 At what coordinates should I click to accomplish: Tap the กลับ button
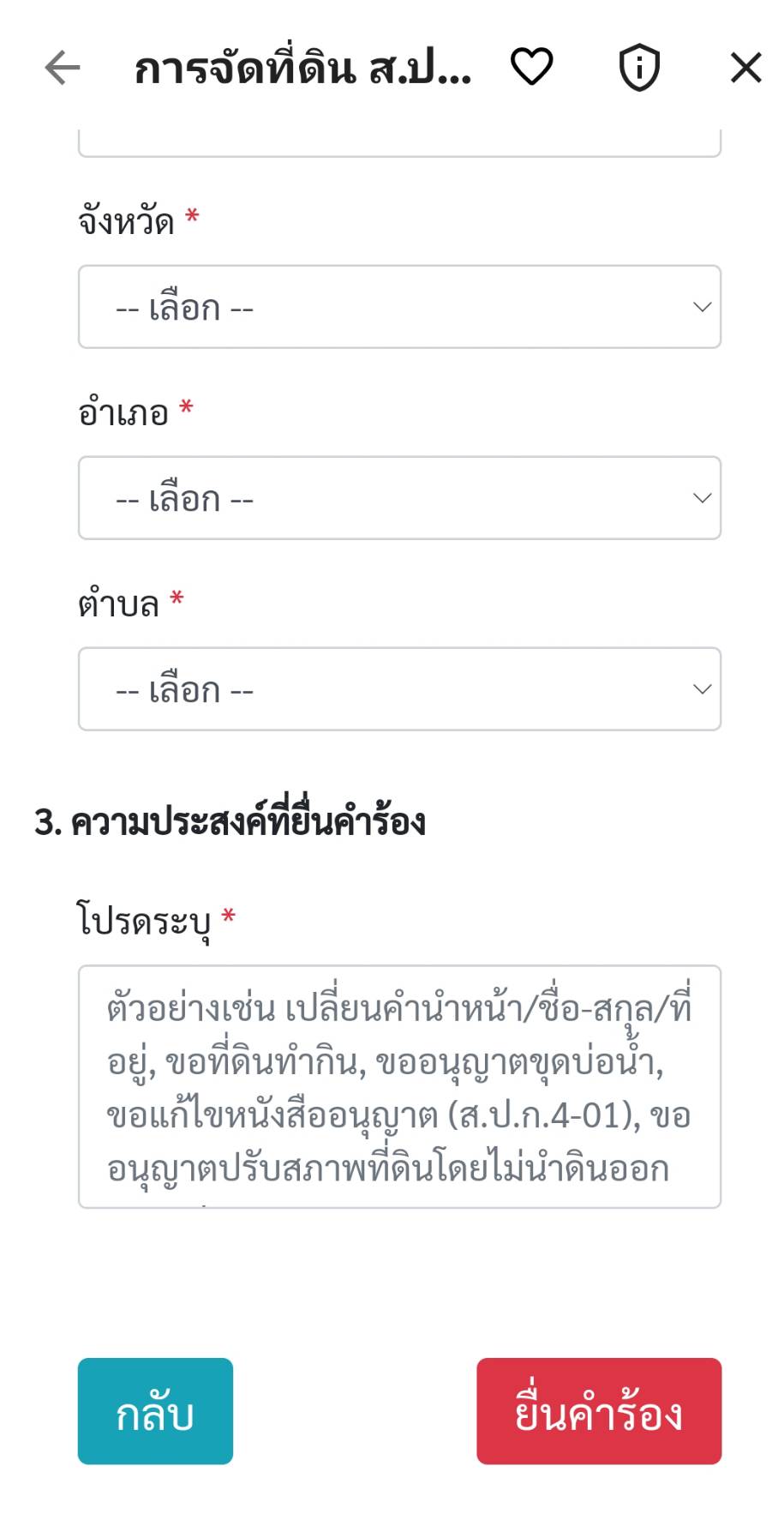pyautogui.click(x=155, y=1411)
